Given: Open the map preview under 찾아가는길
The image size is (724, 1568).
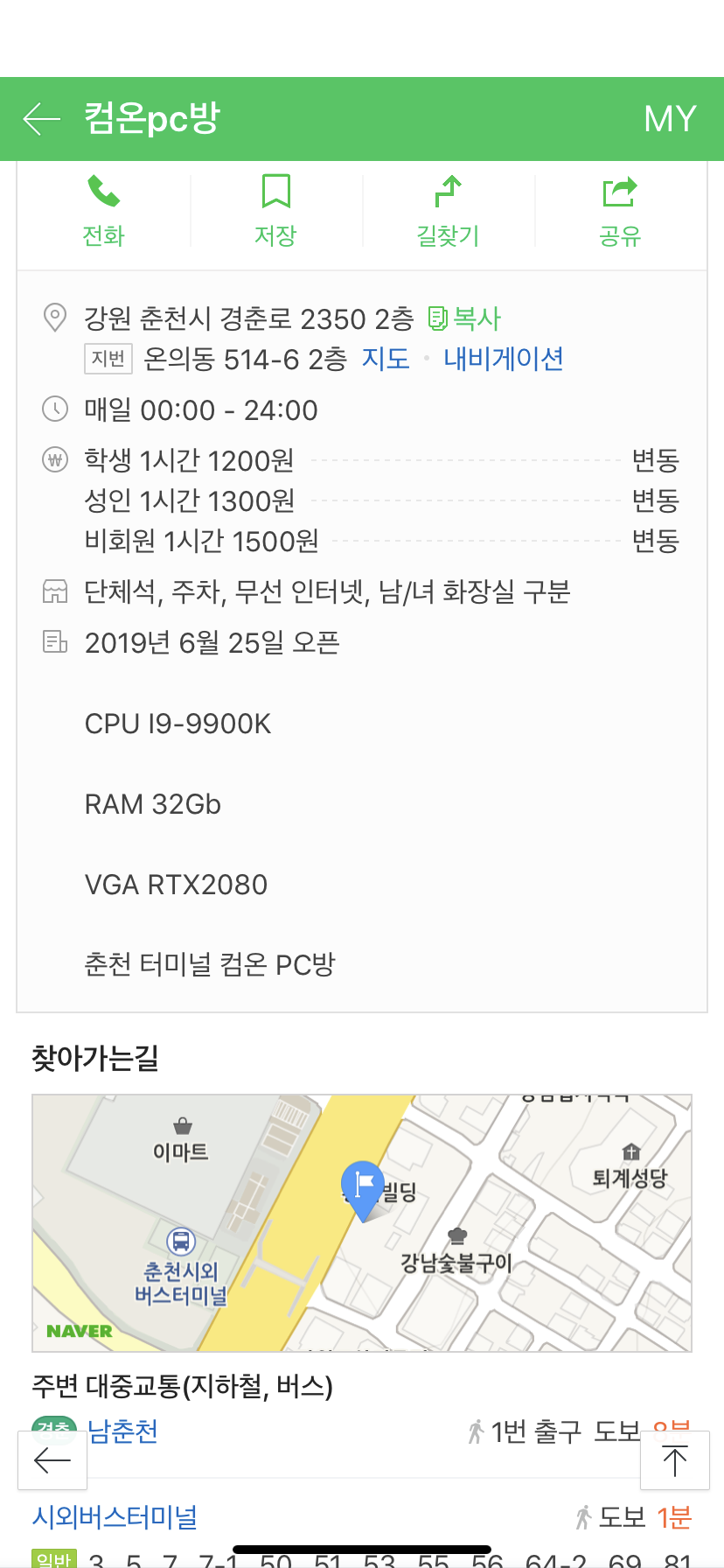Looking at the screenshot, I should click(362, 1222).
